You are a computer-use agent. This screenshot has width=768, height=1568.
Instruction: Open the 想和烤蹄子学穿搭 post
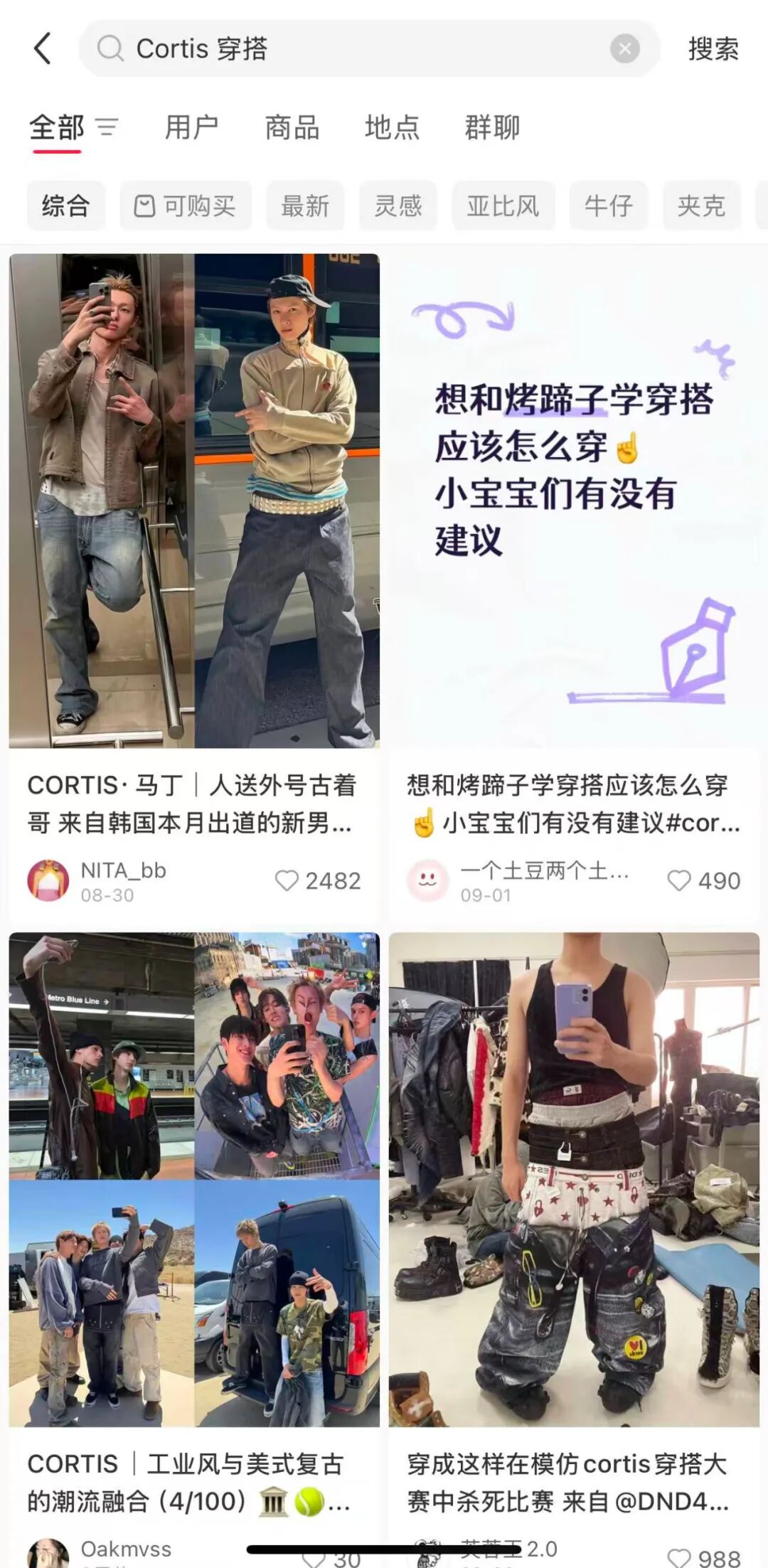click(x=573, y=501)
